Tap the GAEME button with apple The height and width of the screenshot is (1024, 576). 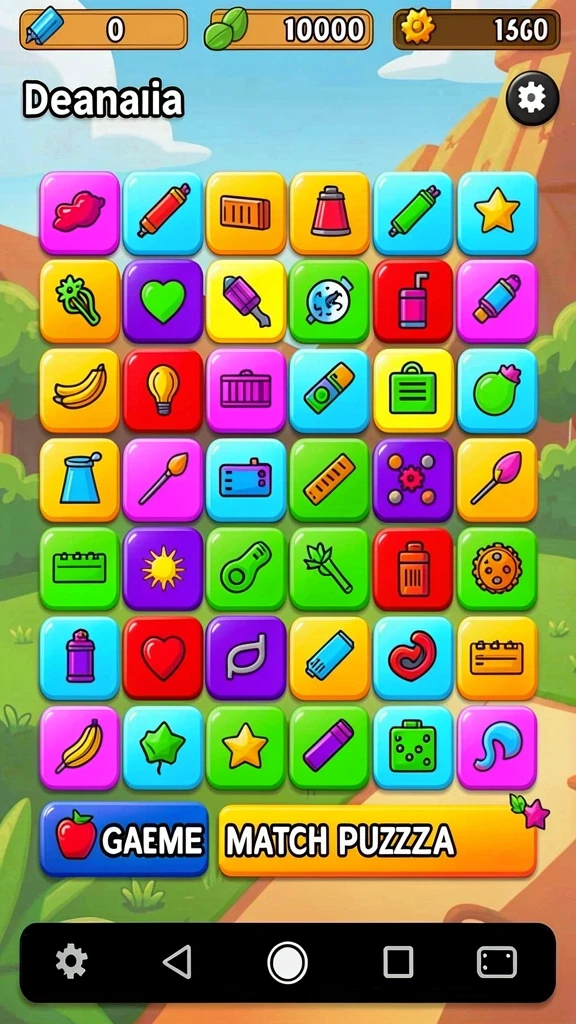pos(124,839)
